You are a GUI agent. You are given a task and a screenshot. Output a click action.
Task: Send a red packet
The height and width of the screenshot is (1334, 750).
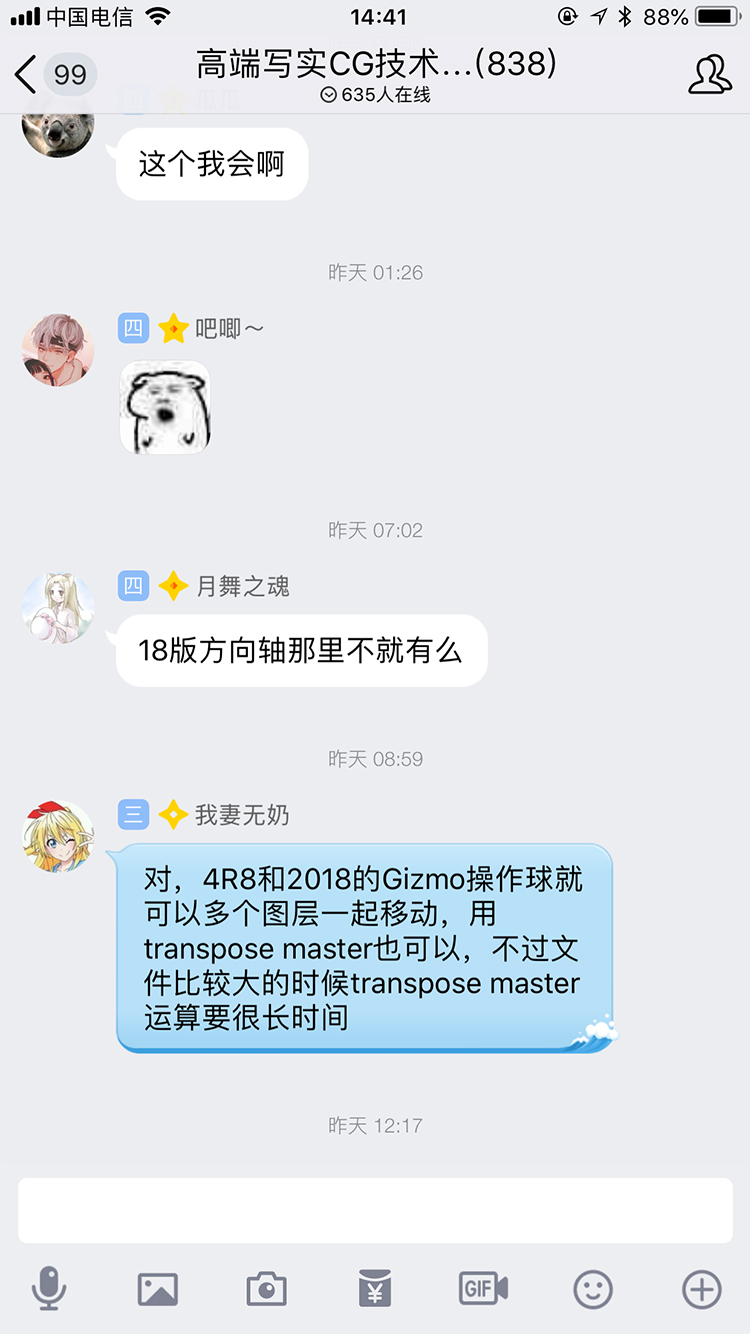click(x=375, y=1289)
